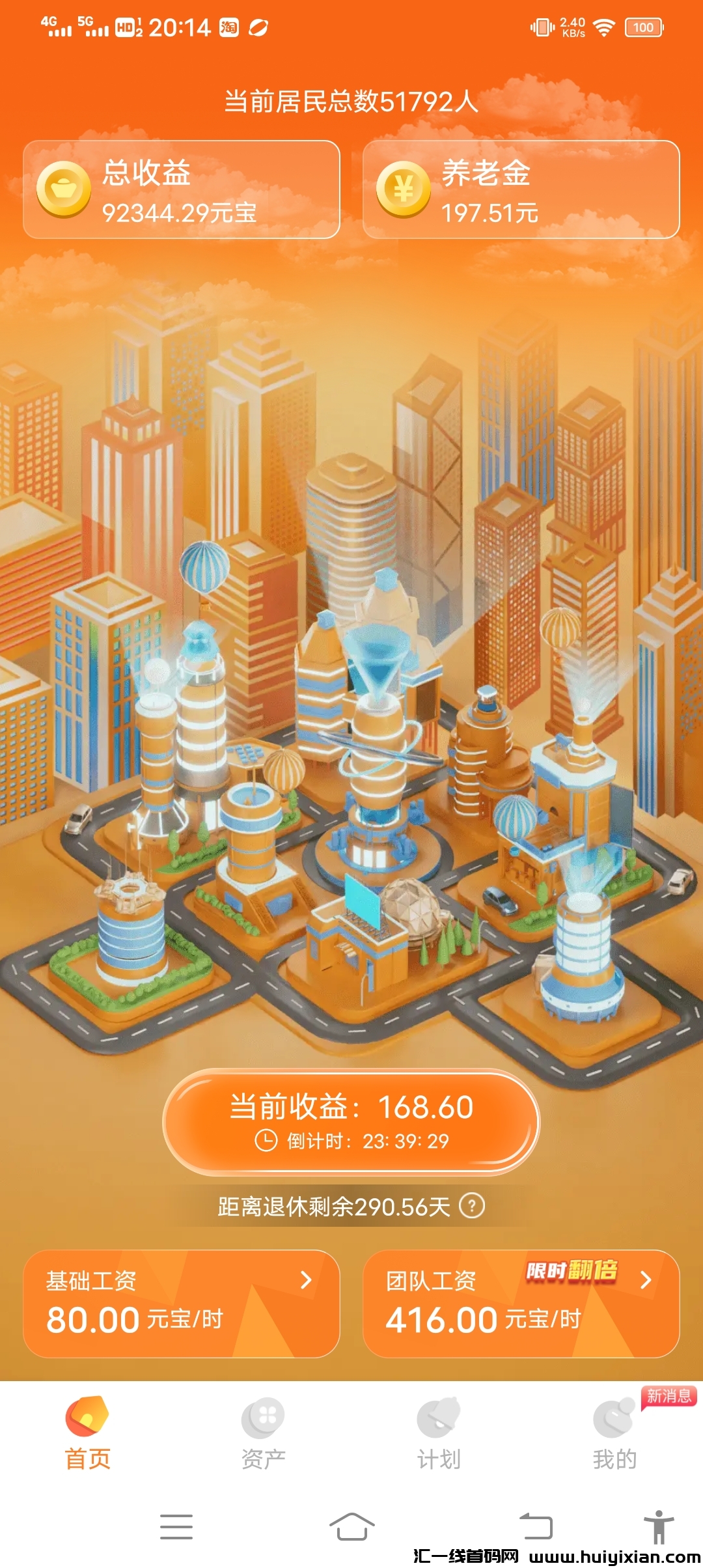
Task: Collect the 当前收益 168.60 earnings button
Action: [351, 1121]
